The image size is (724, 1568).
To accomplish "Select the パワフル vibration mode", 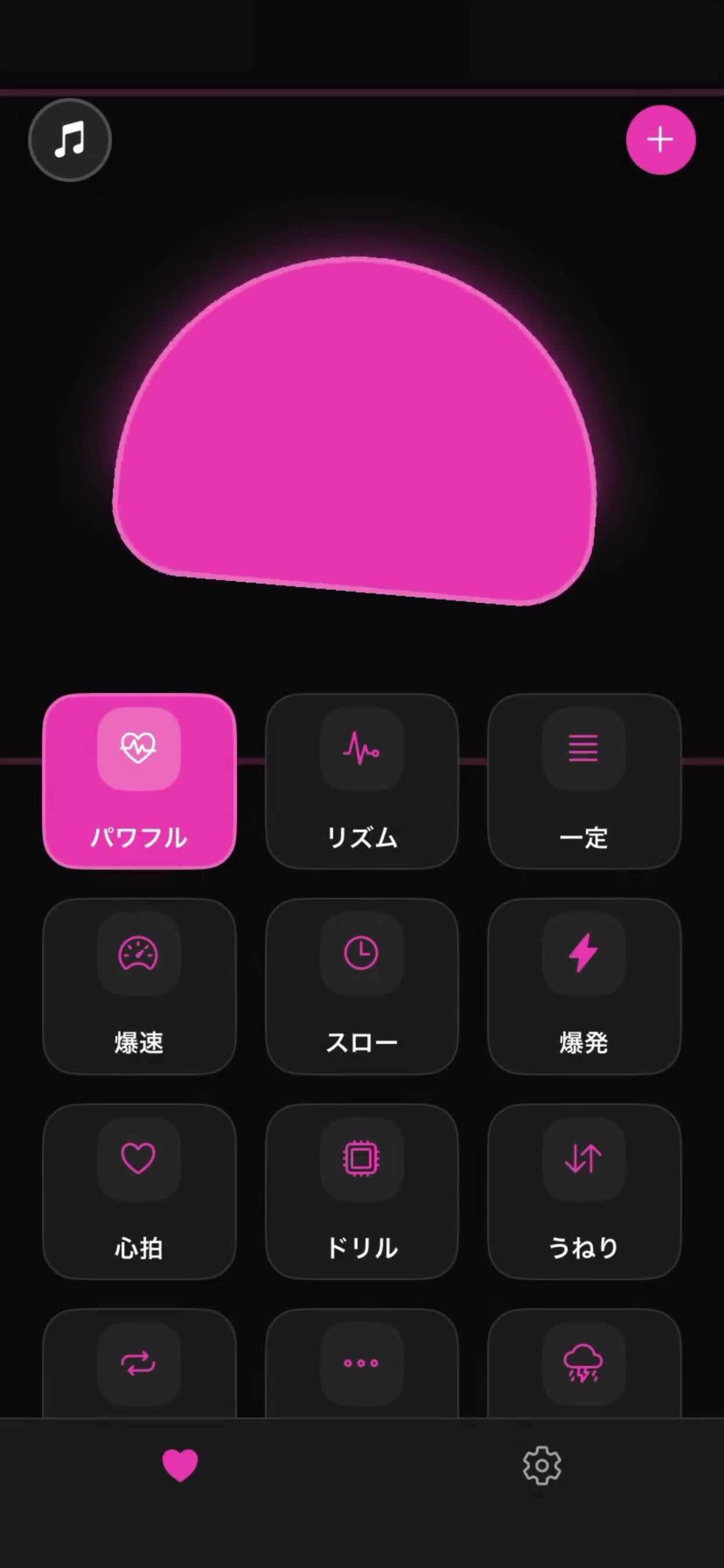I will (139, 781).
